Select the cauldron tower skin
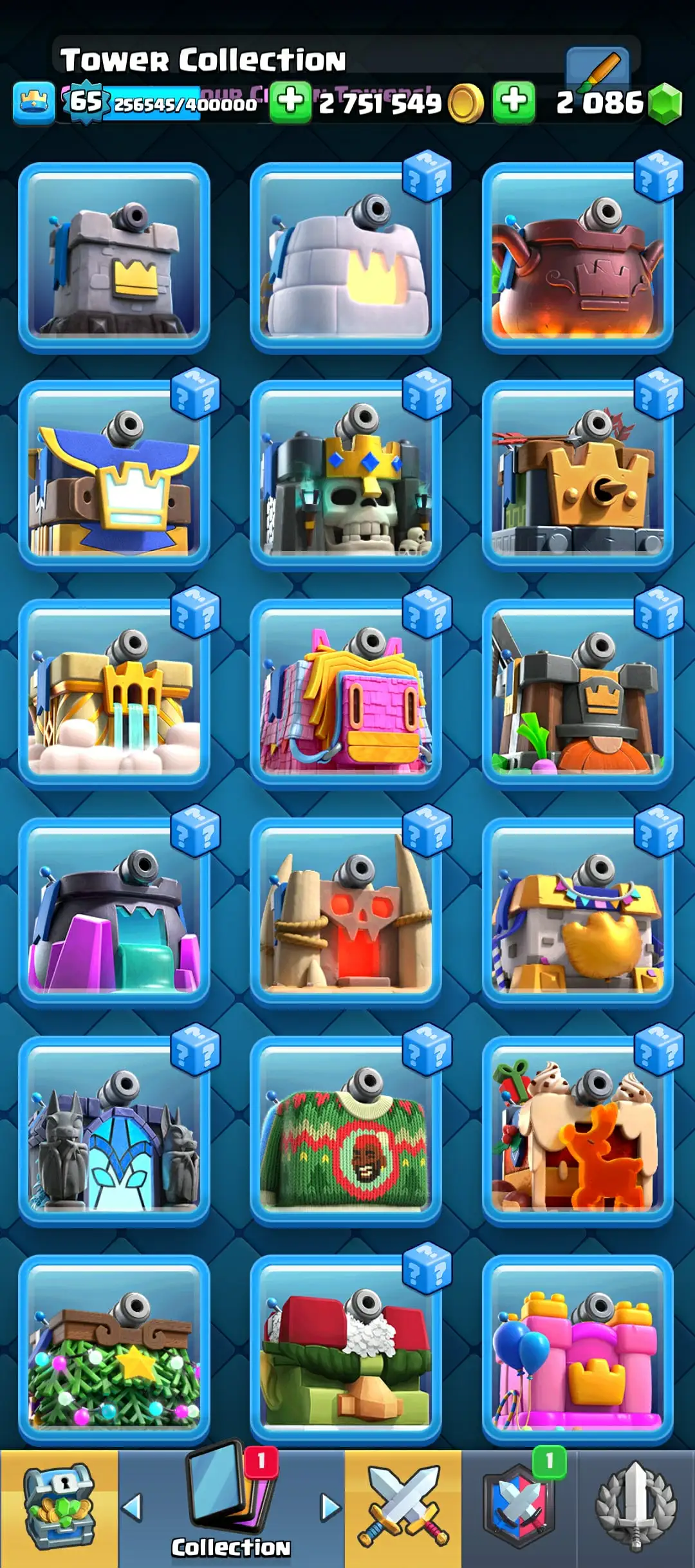695x1568 pixels. pyautogui.click(x=578, y=257)
